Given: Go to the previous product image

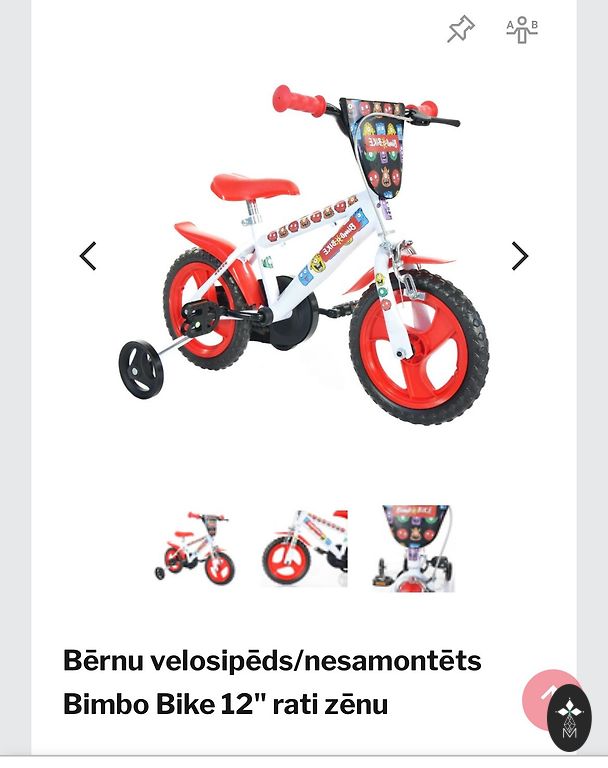Looking at the screenshot, I should (88, 257).
